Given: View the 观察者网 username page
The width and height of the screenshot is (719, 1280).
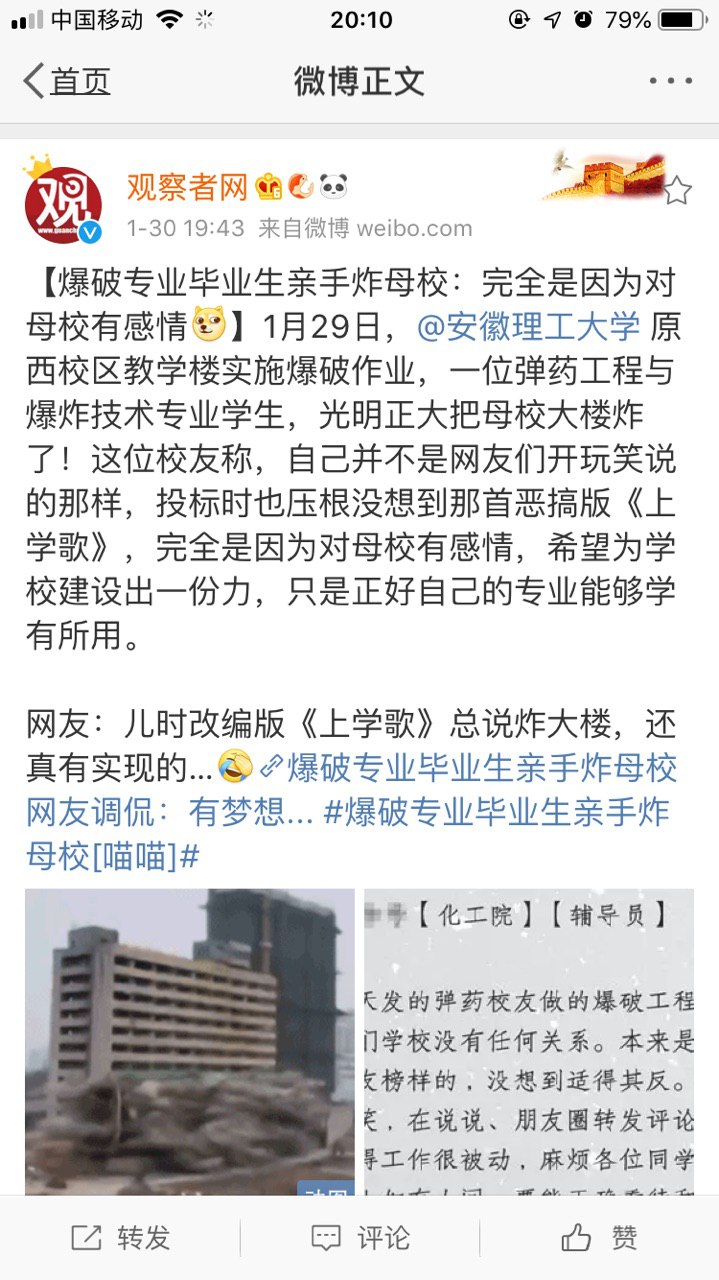Looking at the screenshot, I should point(187,186).
